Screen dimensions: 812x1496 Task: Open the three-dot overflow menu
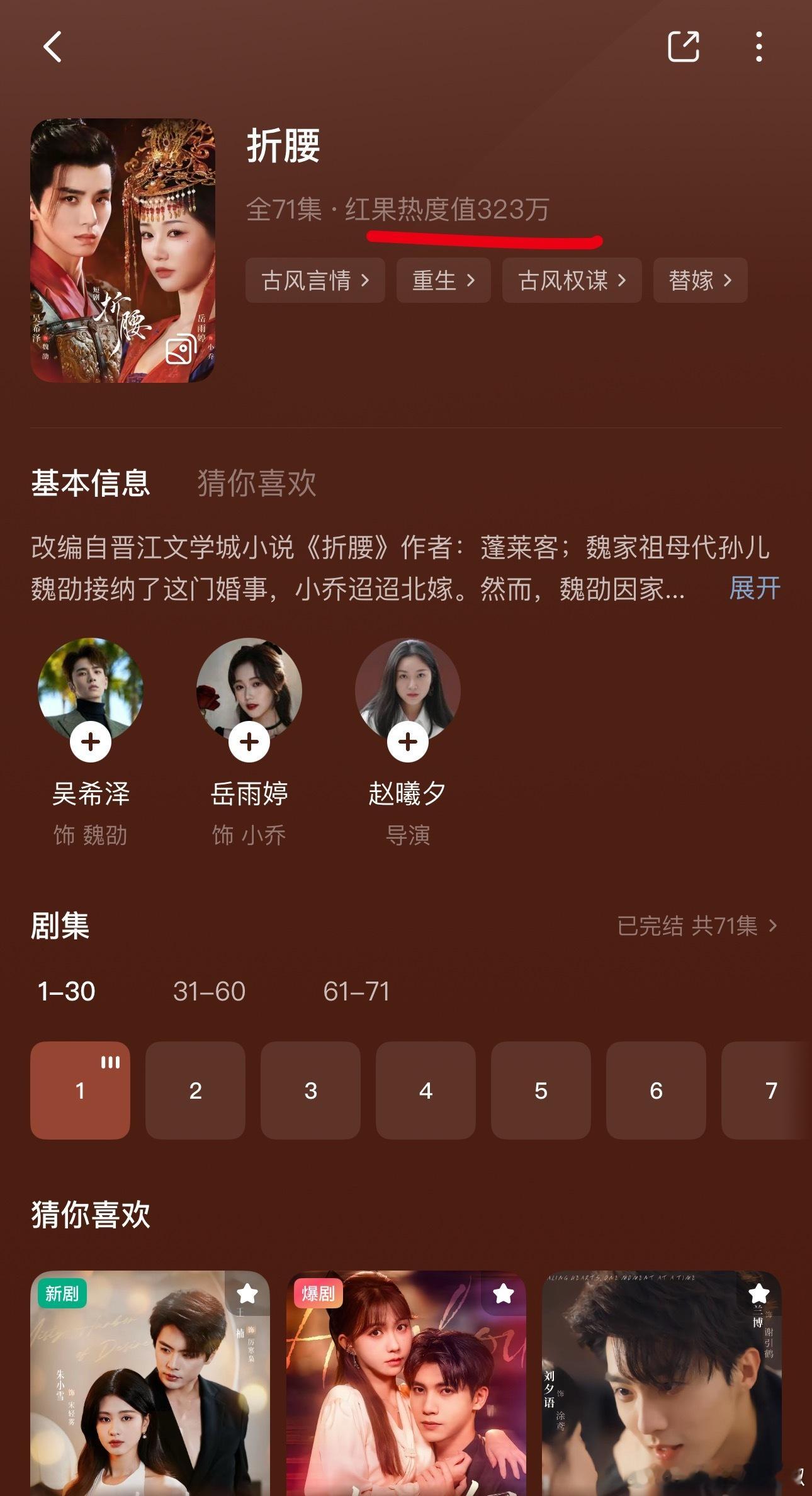759,47
